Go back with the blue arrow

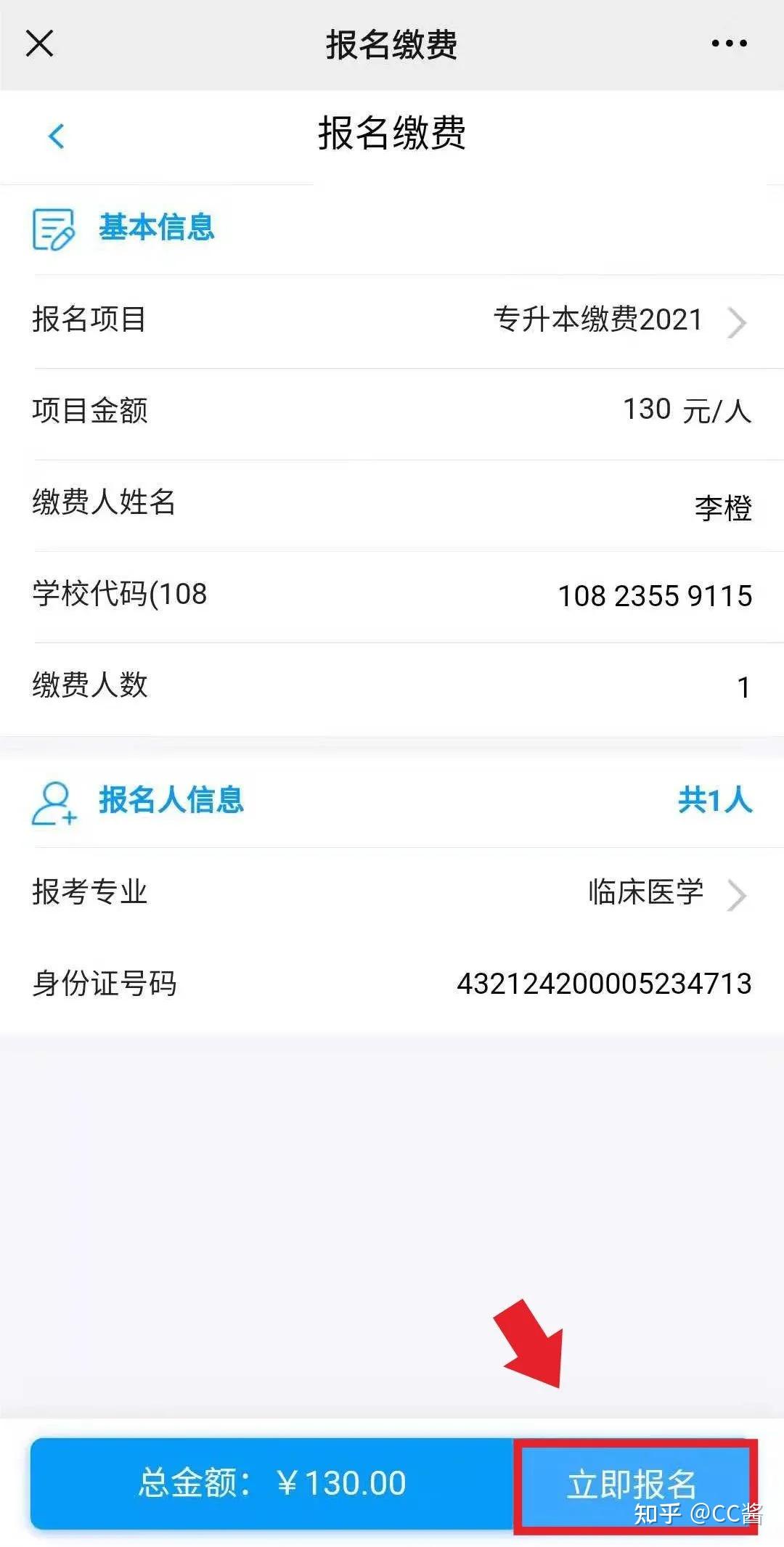[x=56, y=136]
